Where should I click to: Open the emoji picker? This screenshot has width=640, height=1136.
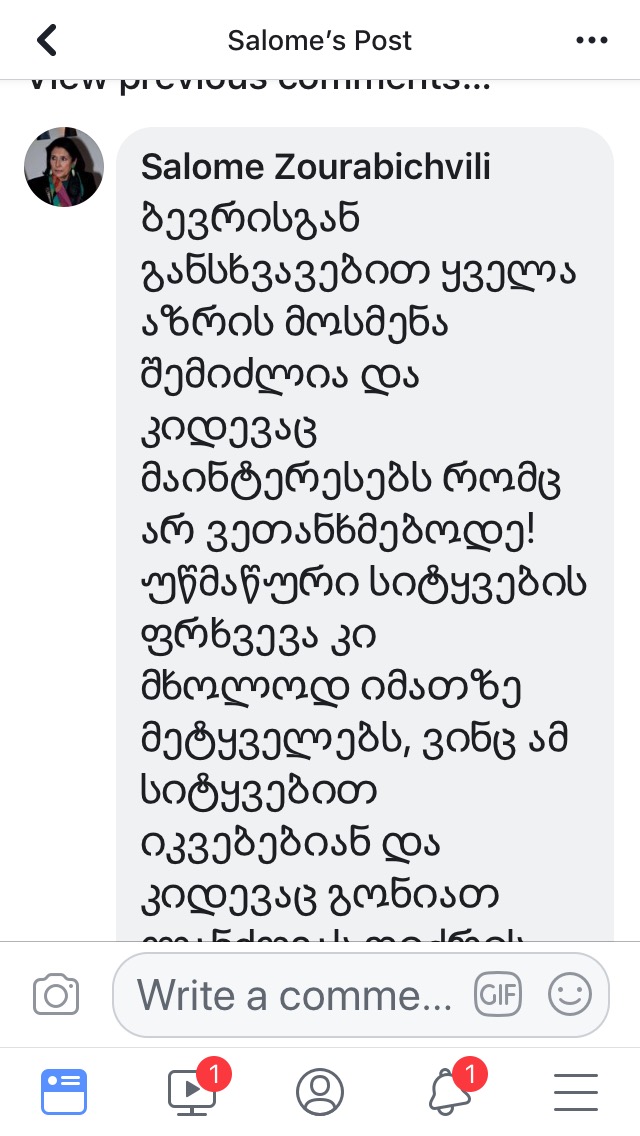[x=570, y=995]
